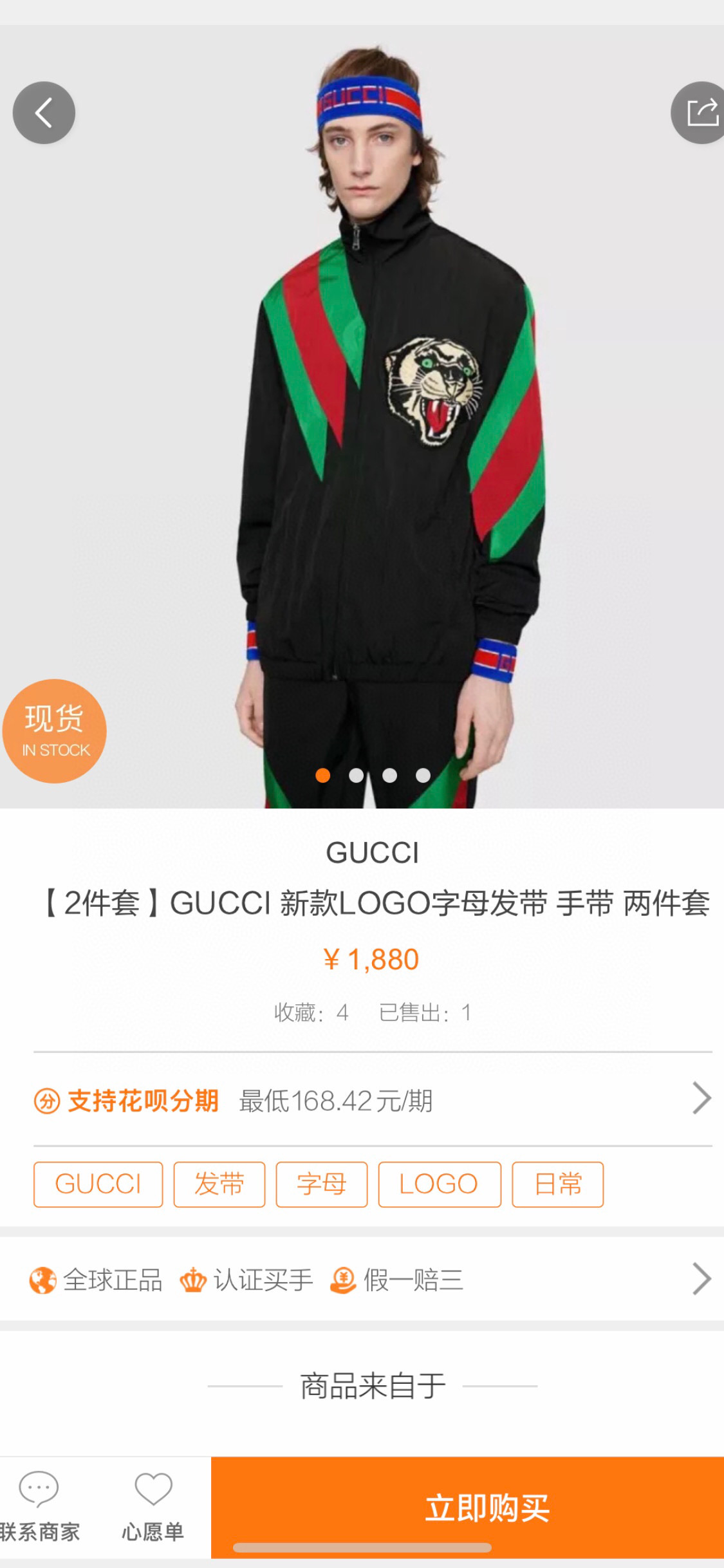Image resolution: width=724 pixels, height=1568 pixels.
Task: Select the 日常 tag chip
Action: click(x=558, y=1184)
